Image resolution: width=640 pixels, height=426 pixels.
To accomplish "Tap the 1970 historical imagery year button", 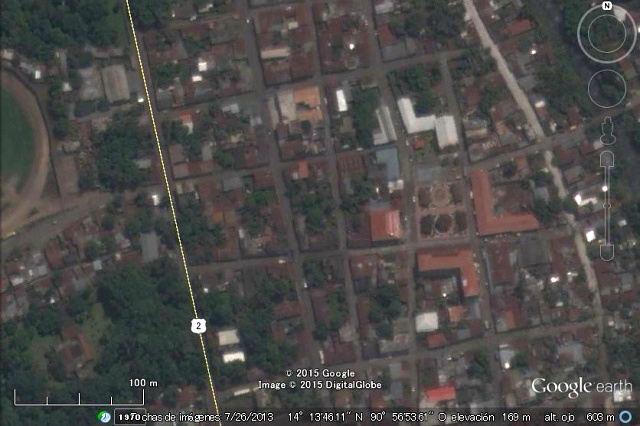I will pos(128,416).
